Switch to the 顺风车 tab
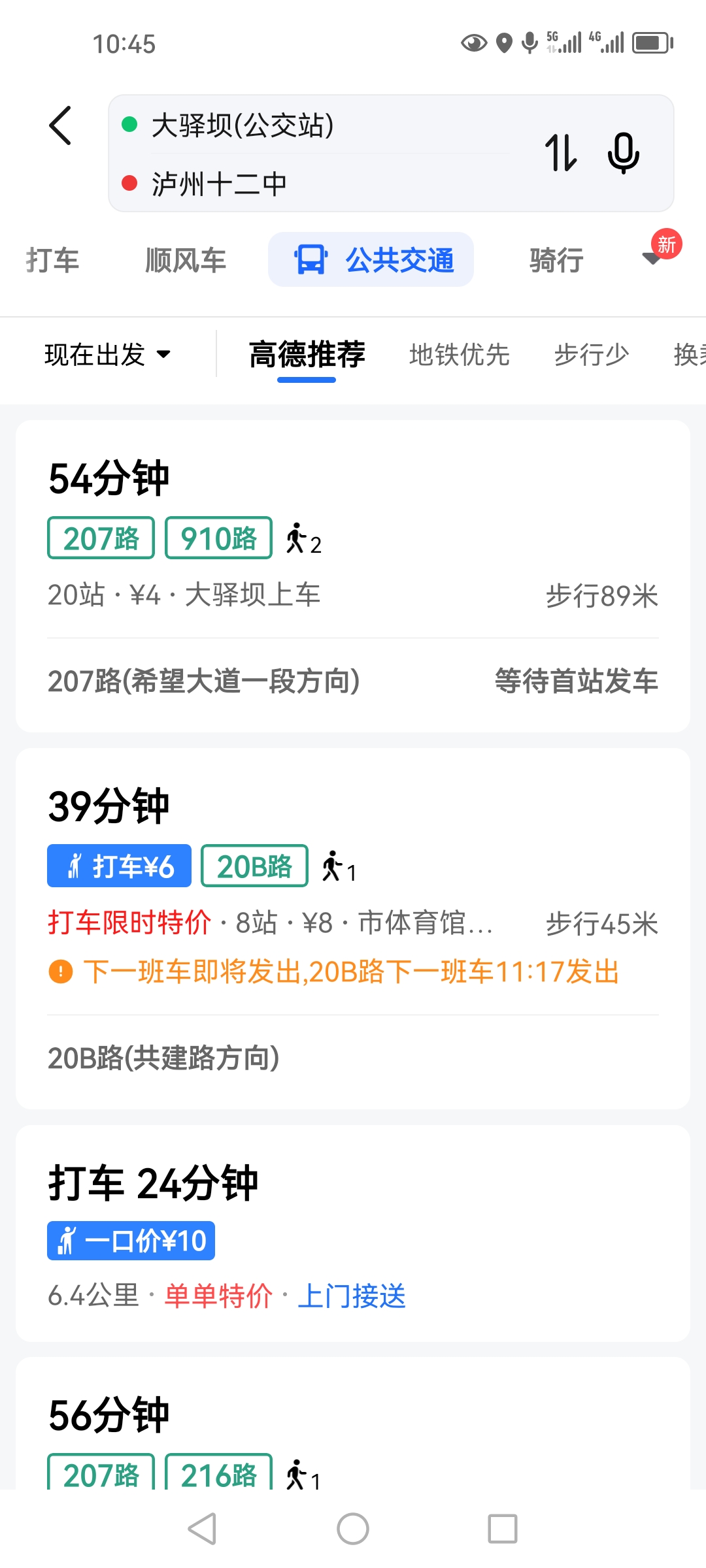This screenshot has height=1568, width=706. coord(186,260)
